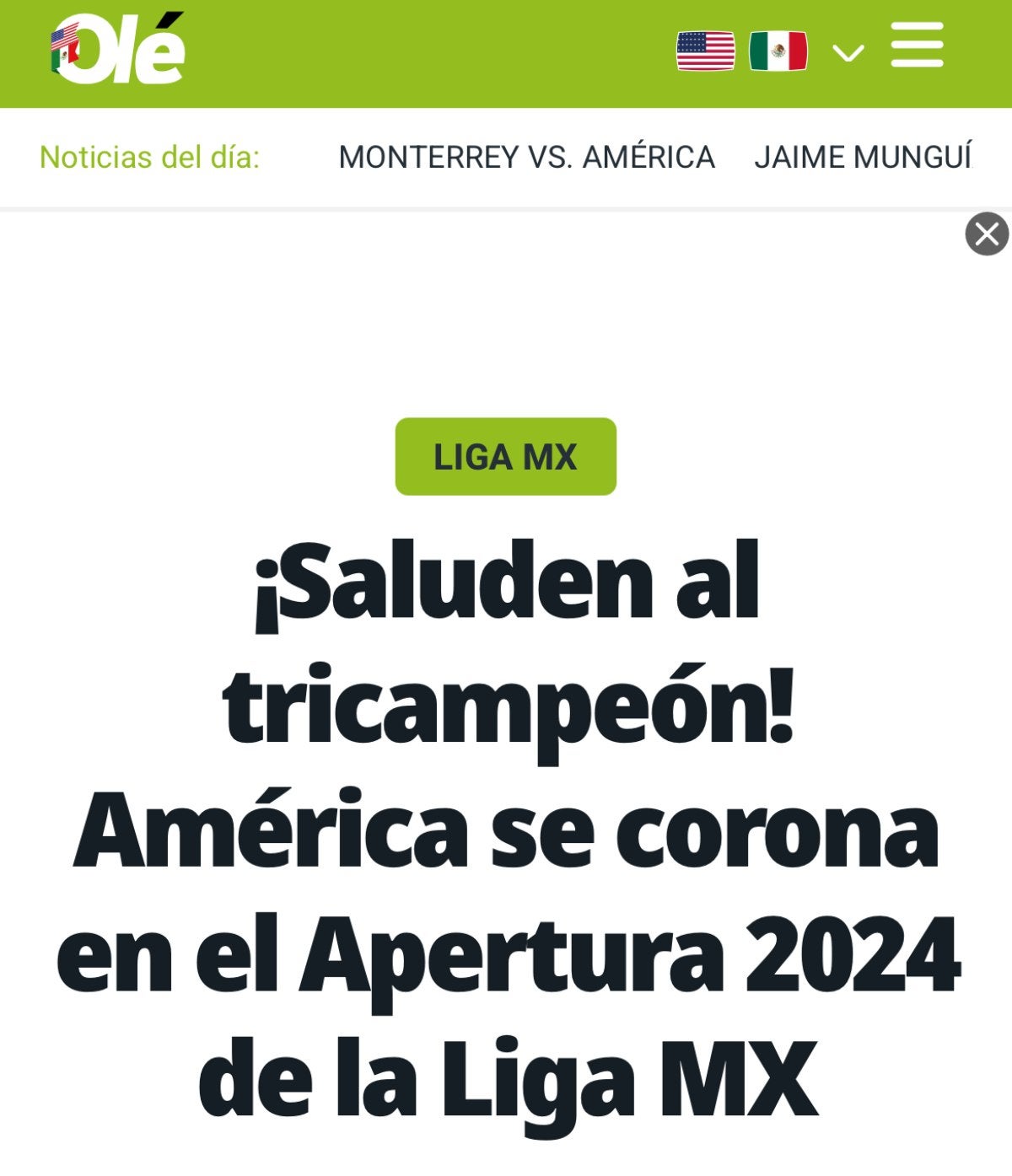Open the Monterrey vs. América topic

(526, 158)
